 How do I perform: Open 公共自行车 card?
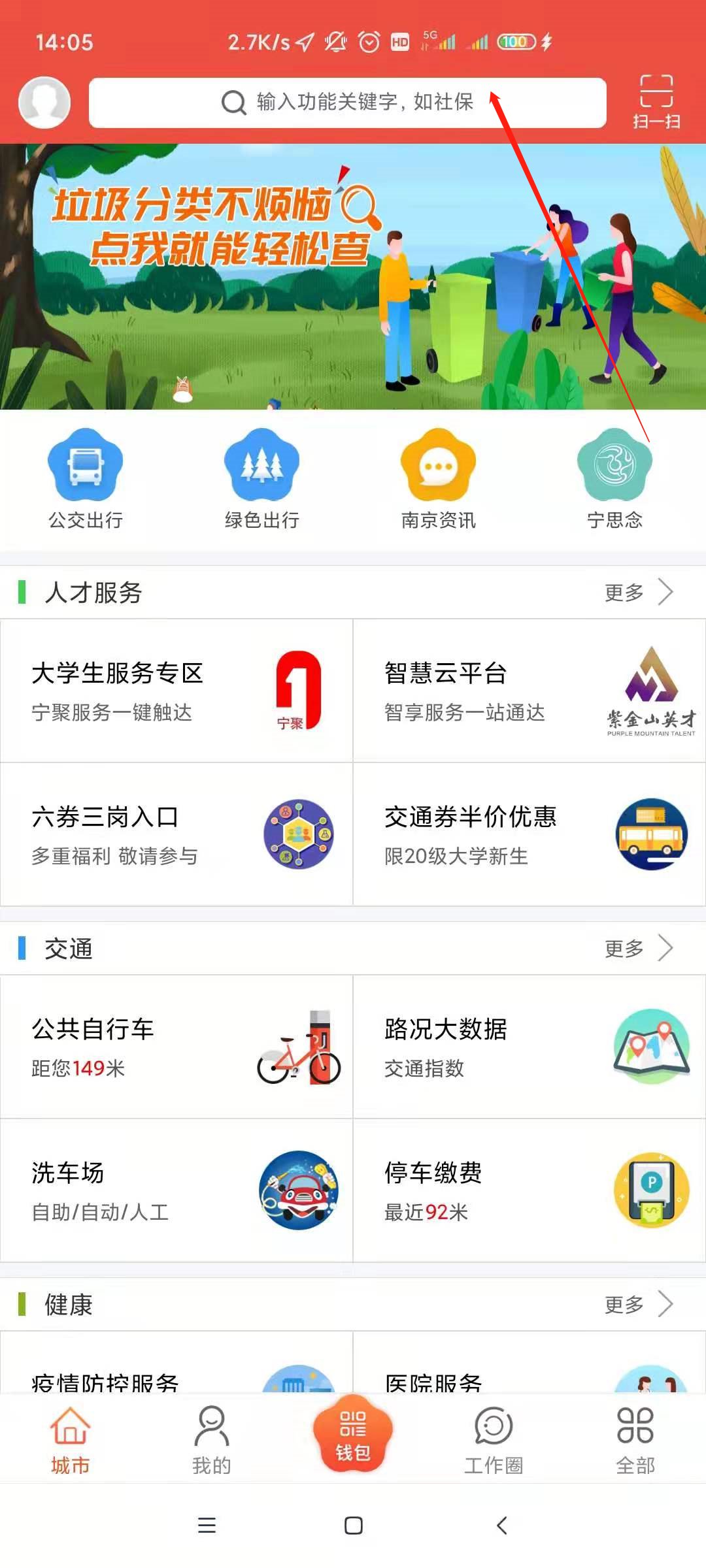[x=176, y=1047]
